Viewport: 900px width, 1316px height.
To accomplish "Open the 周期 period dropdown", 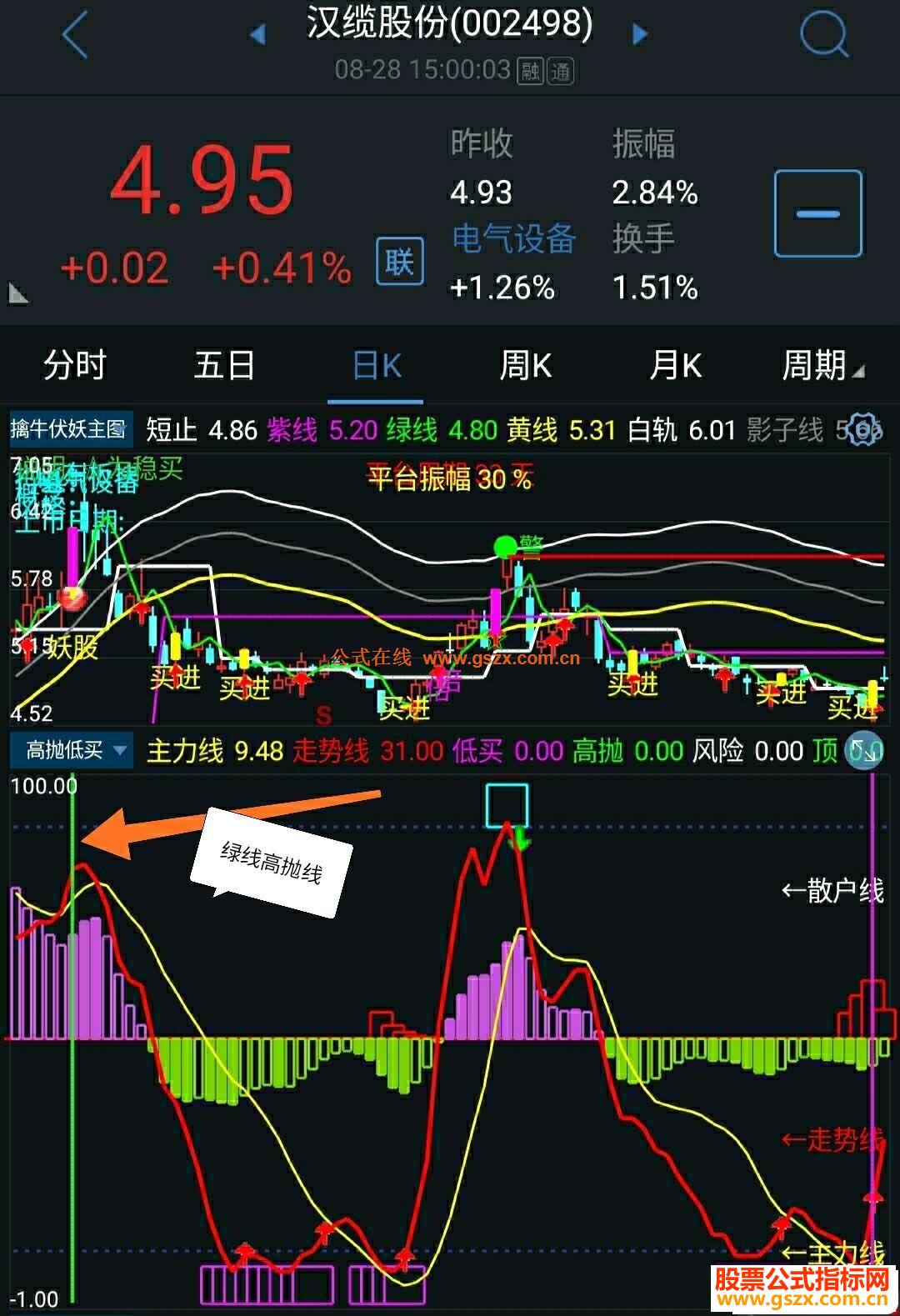I will [822, 365].
